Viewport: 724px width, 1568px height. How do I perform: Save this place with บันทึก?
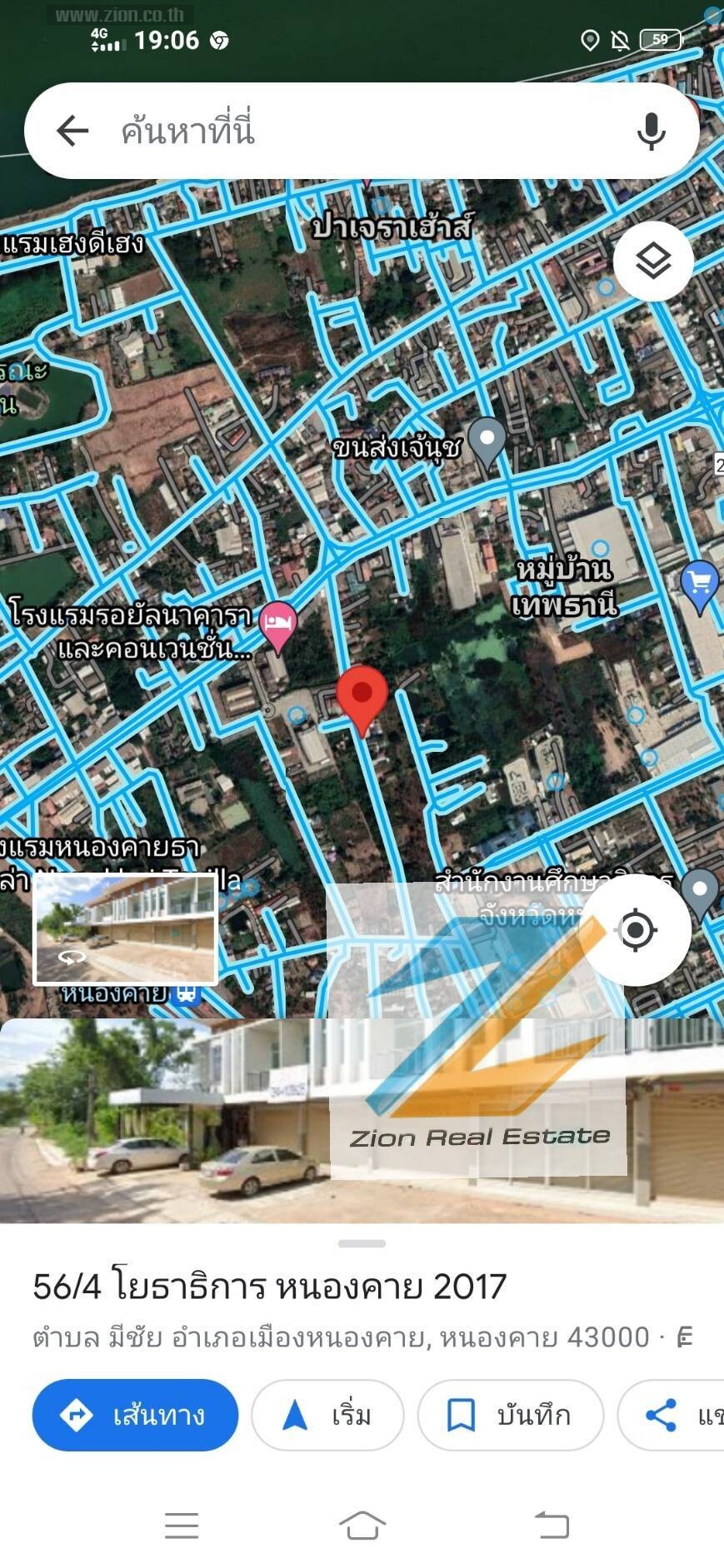(510, 1415)
